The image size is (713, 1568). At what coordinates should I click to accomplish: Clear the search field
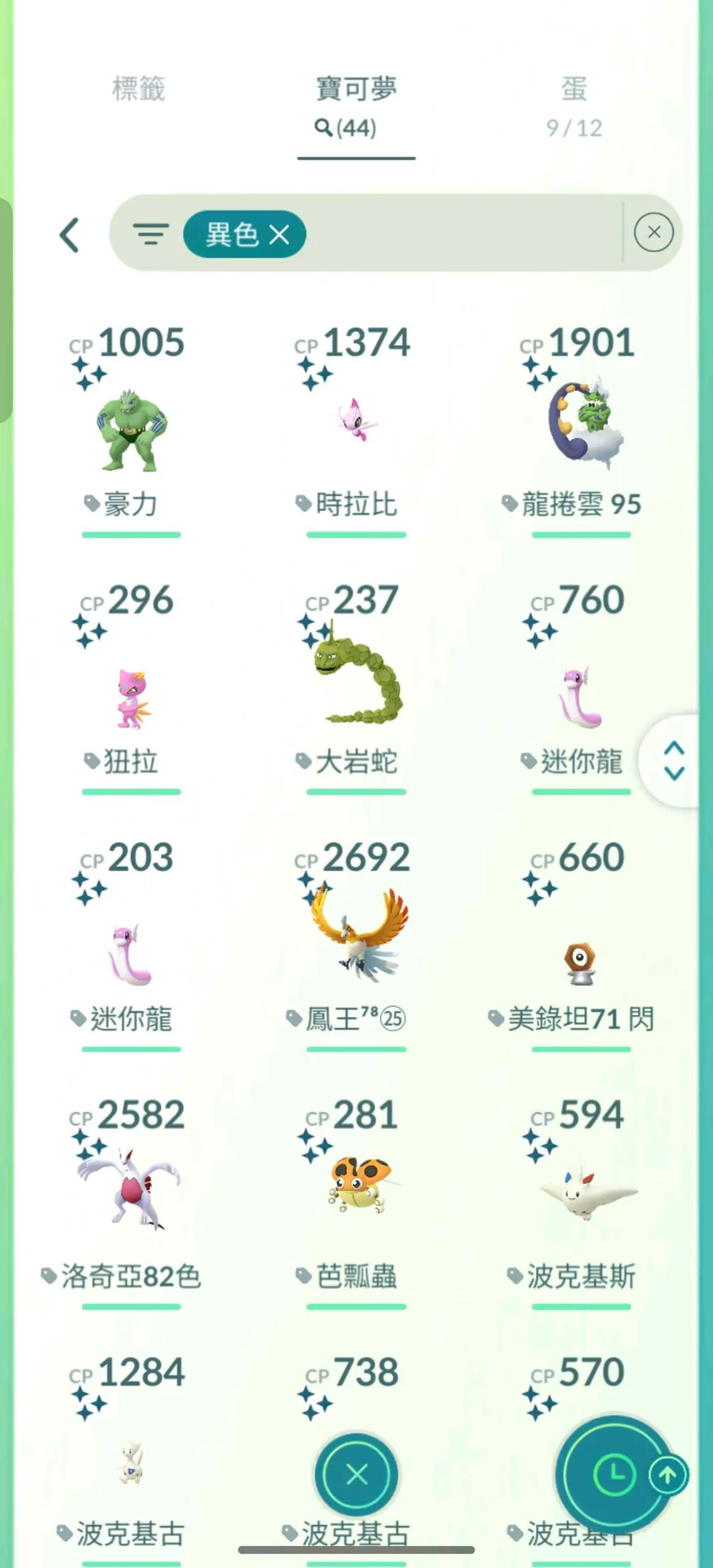coord(654,233)
